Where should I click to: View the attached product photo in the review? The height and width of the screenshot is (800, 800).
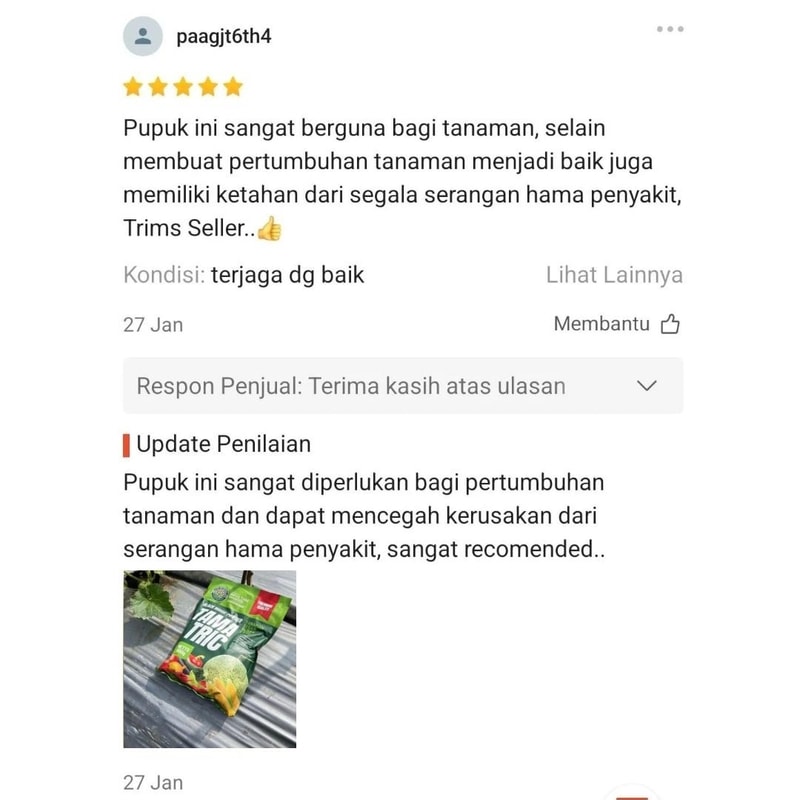(210, 659)
